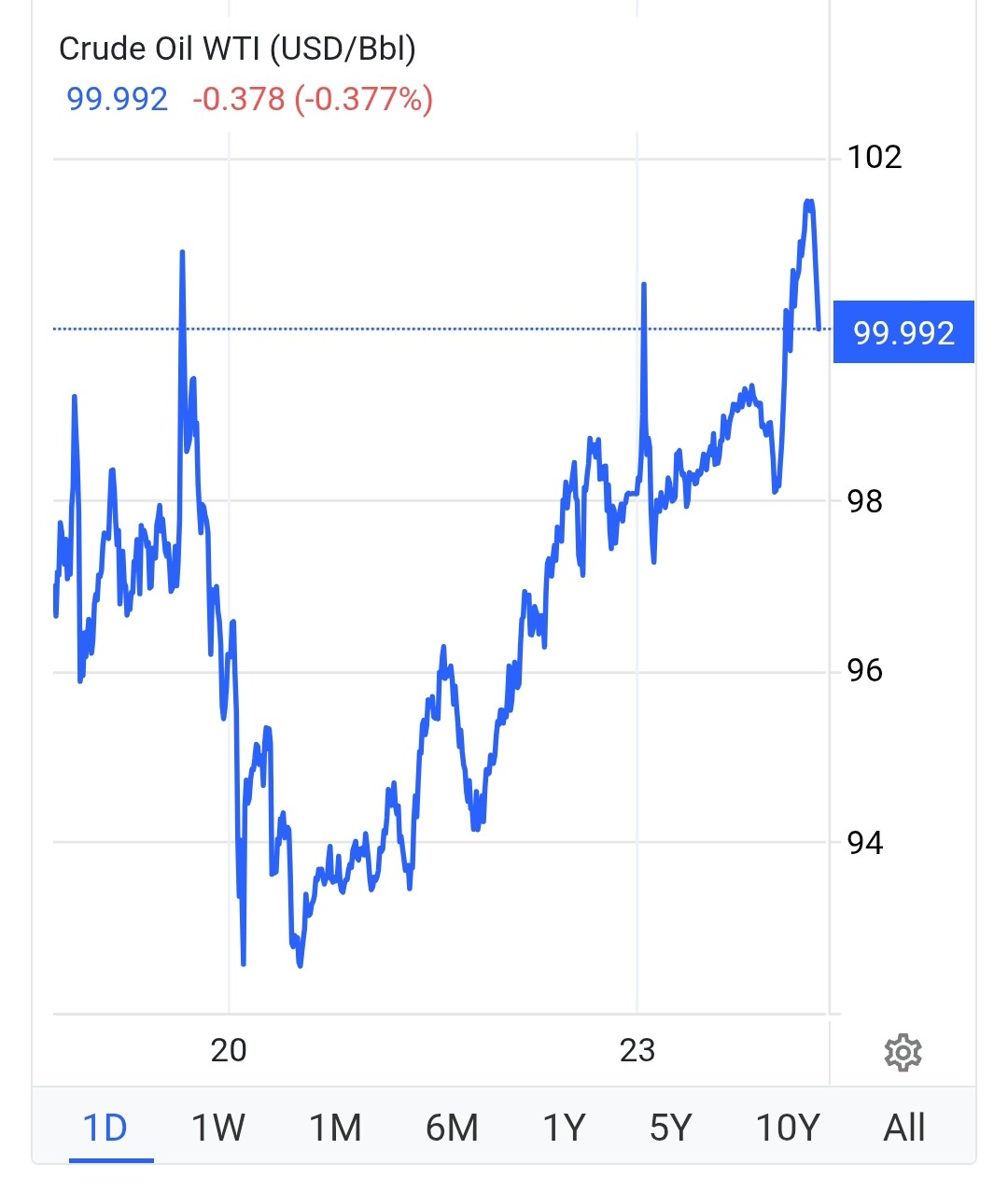1008x1192 pixels.
Task: Show All available price data
Action: [904, 1128]
